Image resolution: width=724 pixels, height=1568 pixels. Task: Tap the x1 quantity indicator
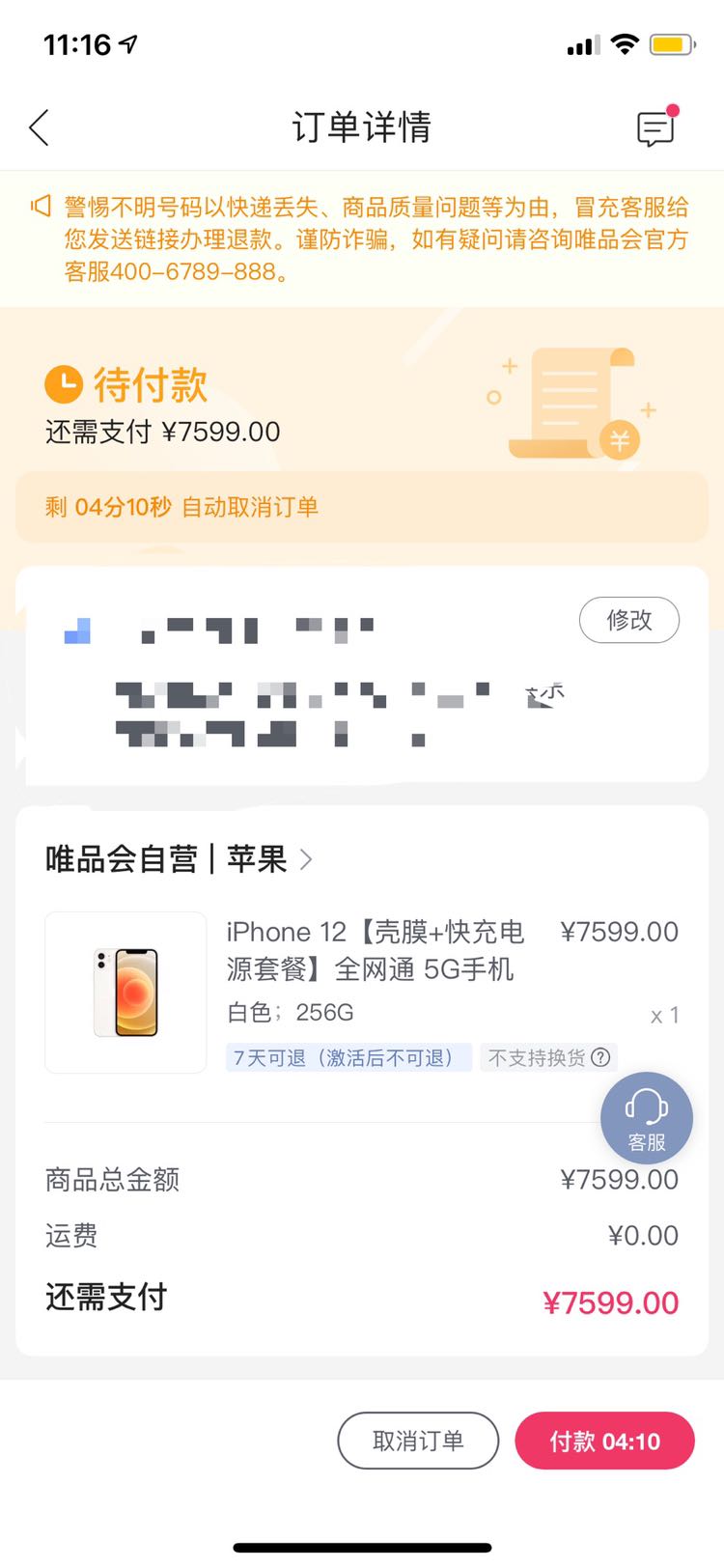663,1014
